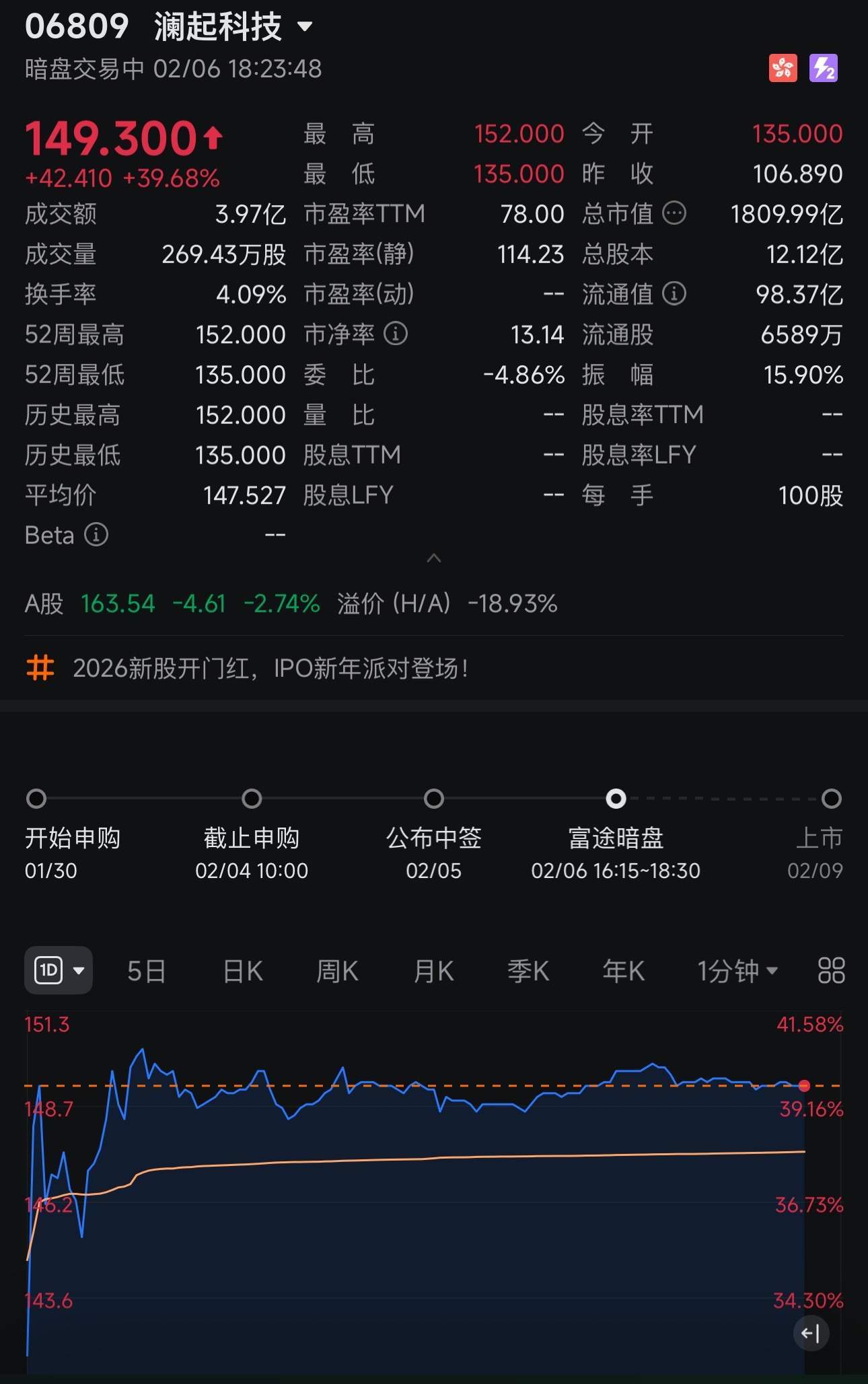The image size is (868, 1384).
Task: Switch the chart to 5日
Action: tap(146, 971)
